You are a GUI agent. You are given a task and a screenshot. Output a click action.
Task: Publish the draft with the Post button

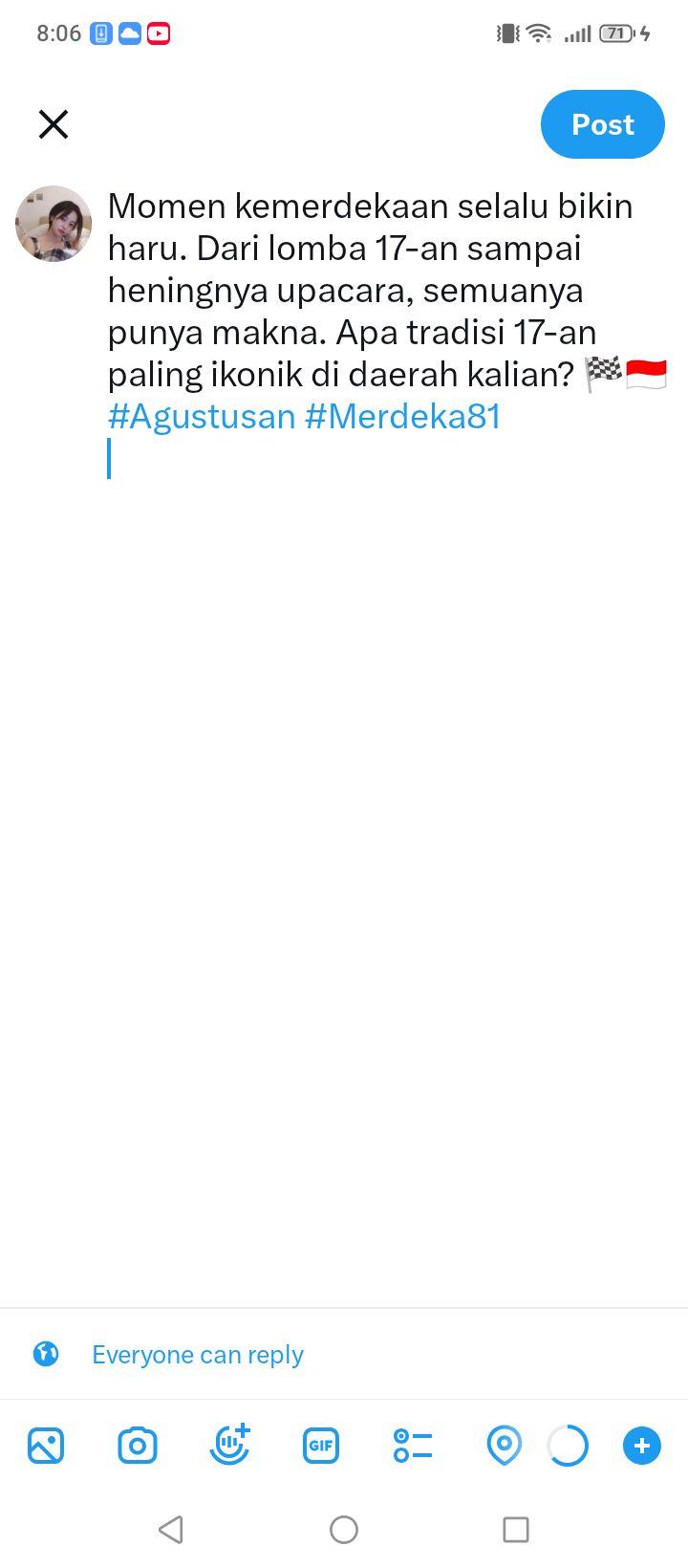click(x=602, y=124)
